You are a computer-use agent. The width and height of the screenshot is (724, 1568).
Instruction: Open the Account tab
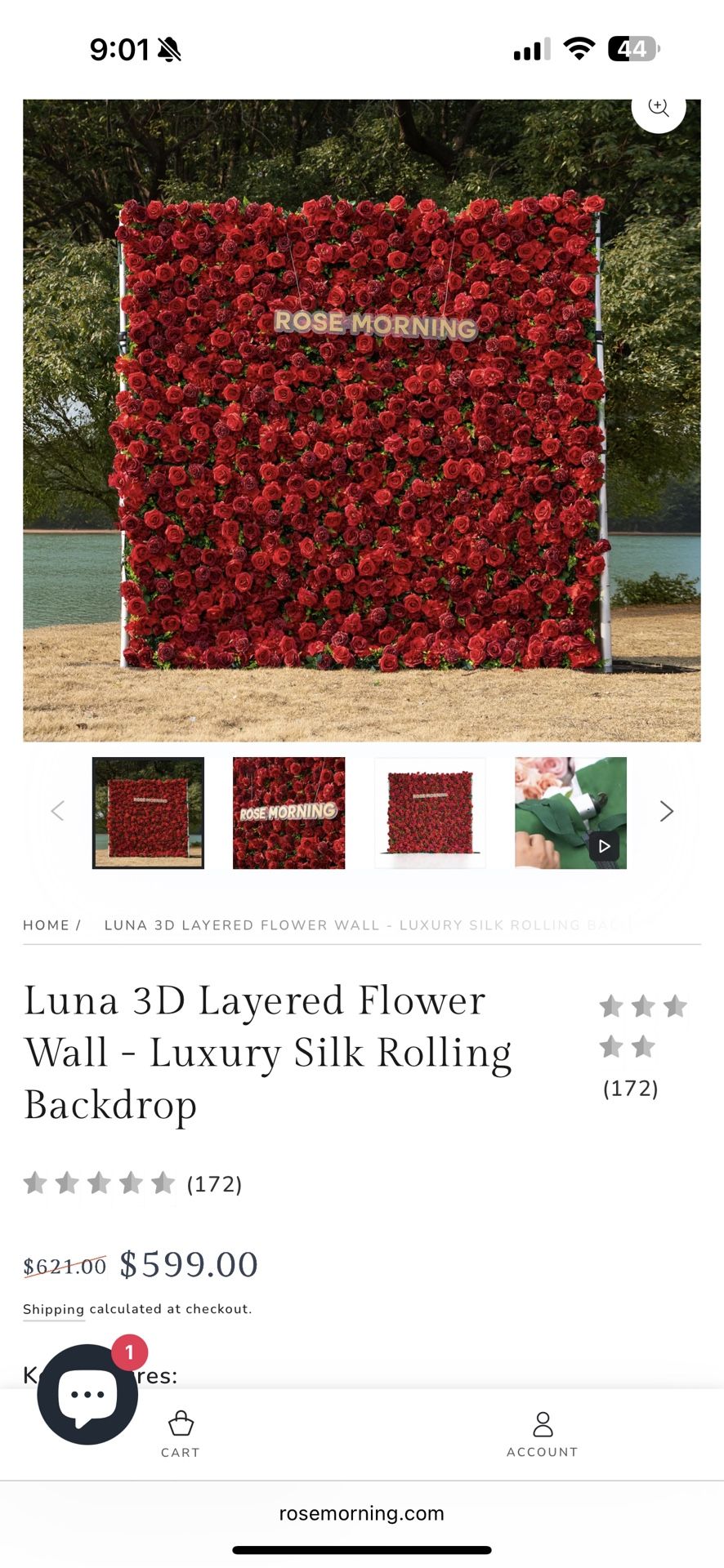[x=542, y=1434]
